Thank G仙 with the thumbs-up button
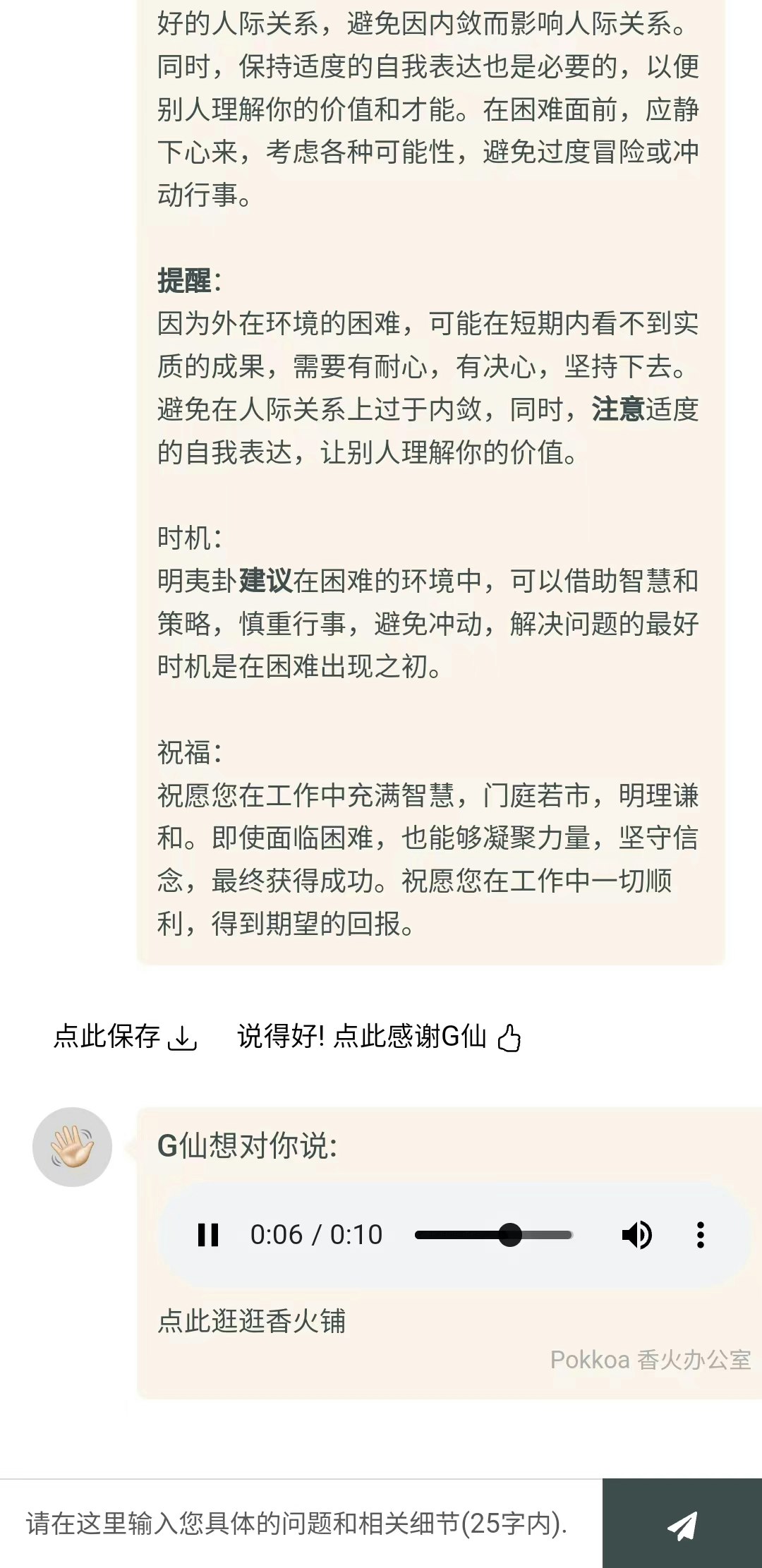Screen dimensions: 762x1568 [379, 1037]
